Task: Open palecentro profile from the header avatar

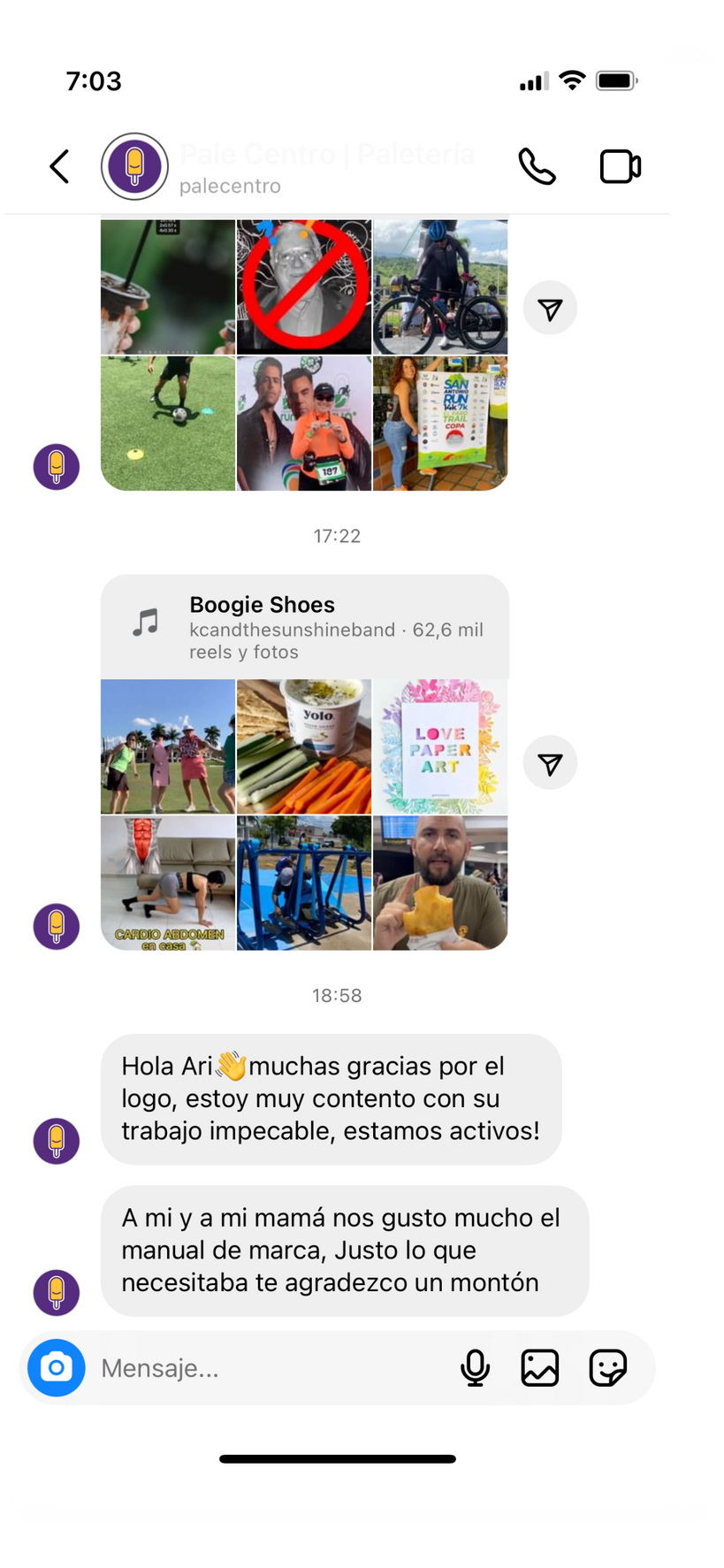Action: pyautogui.click(x=134, y=166)
